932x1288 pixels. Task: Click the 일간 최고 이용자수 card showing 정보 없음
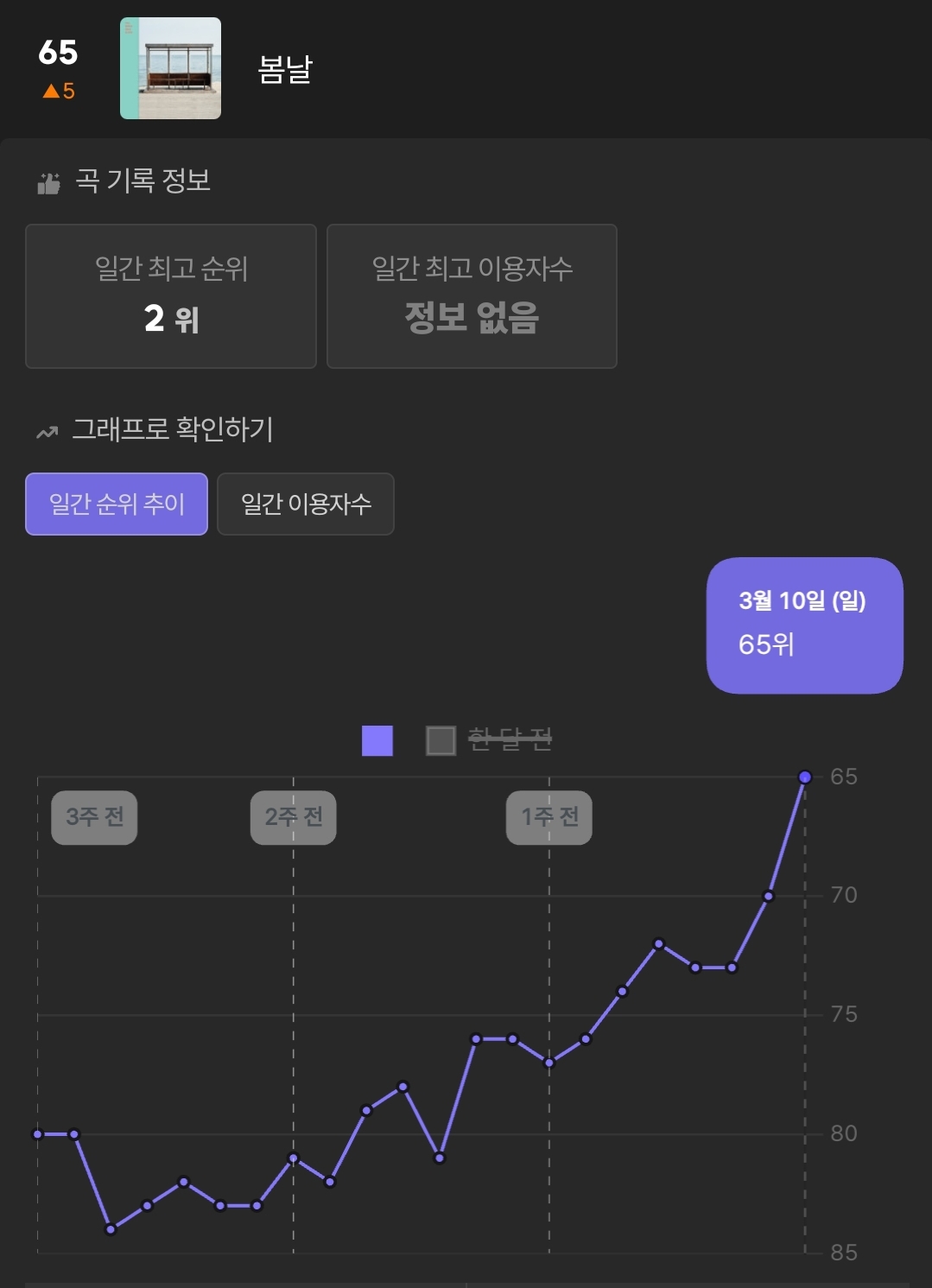pos(472,295)
